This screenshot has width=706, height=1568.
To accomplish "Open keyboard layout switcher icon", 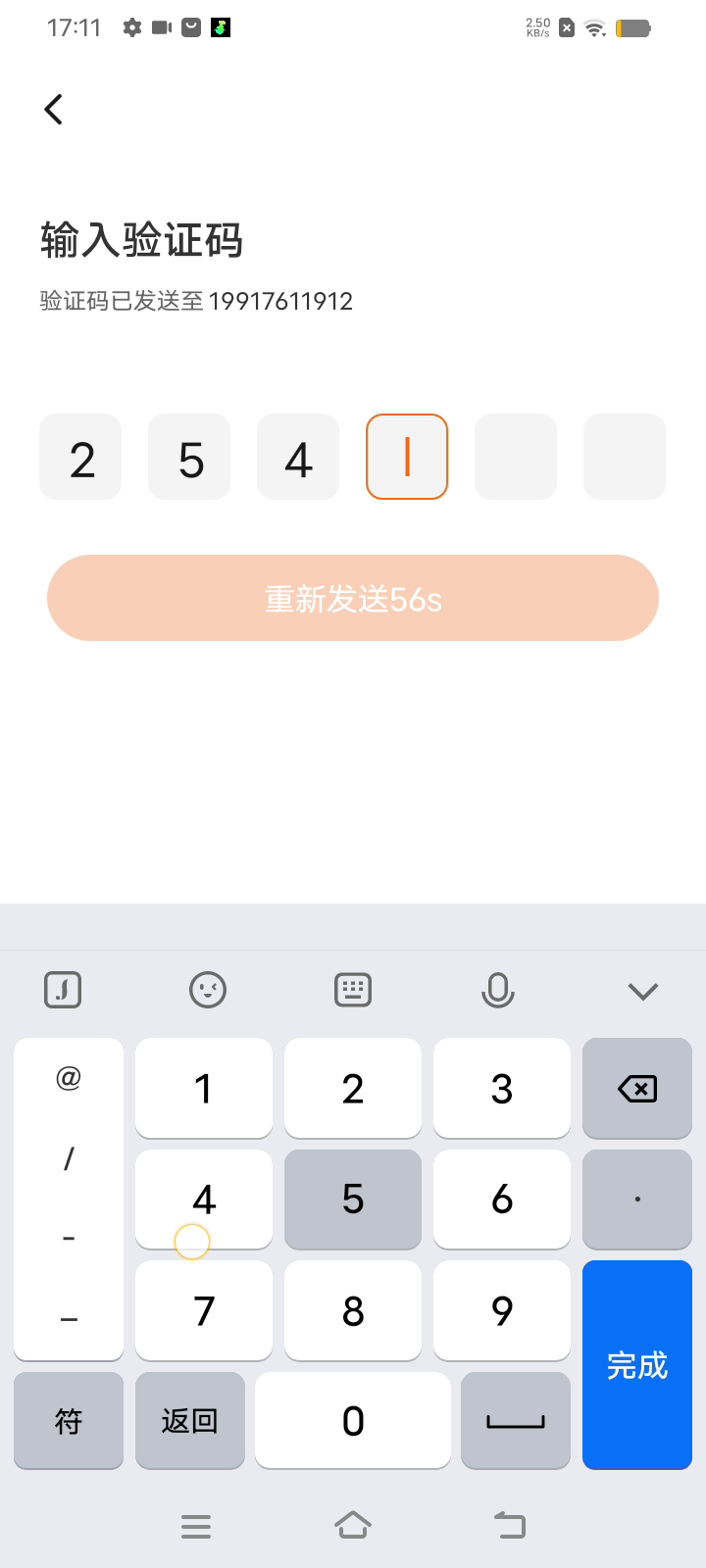I will (353, 990).
